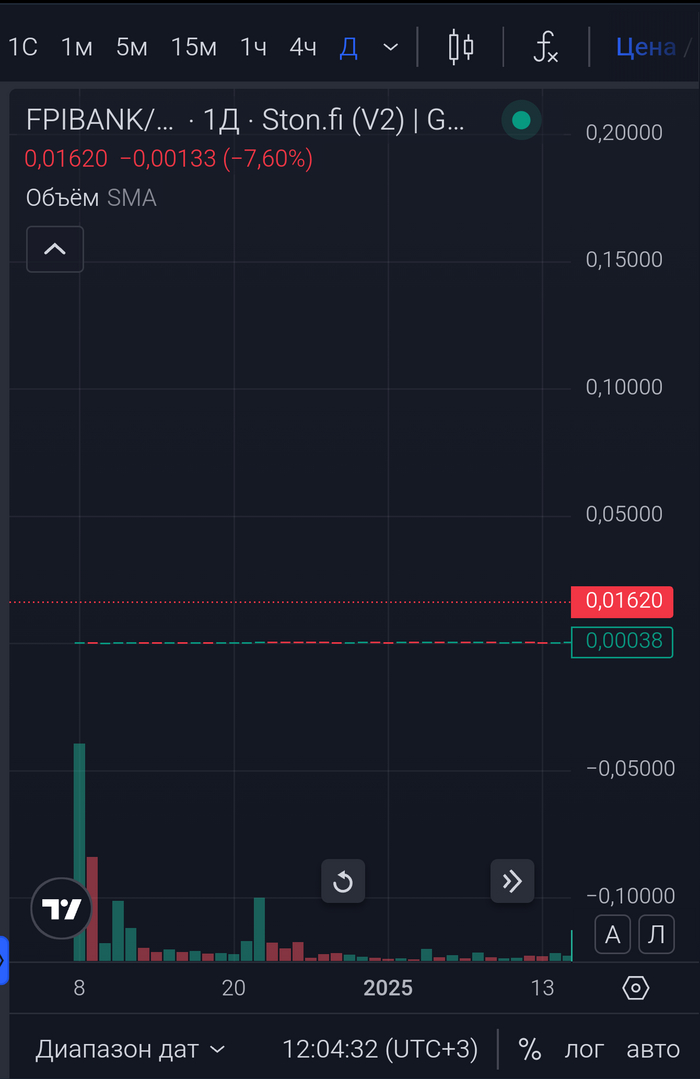Jump to the latest bar
This screenshot has height=1079, width=700.
[512, 881]
